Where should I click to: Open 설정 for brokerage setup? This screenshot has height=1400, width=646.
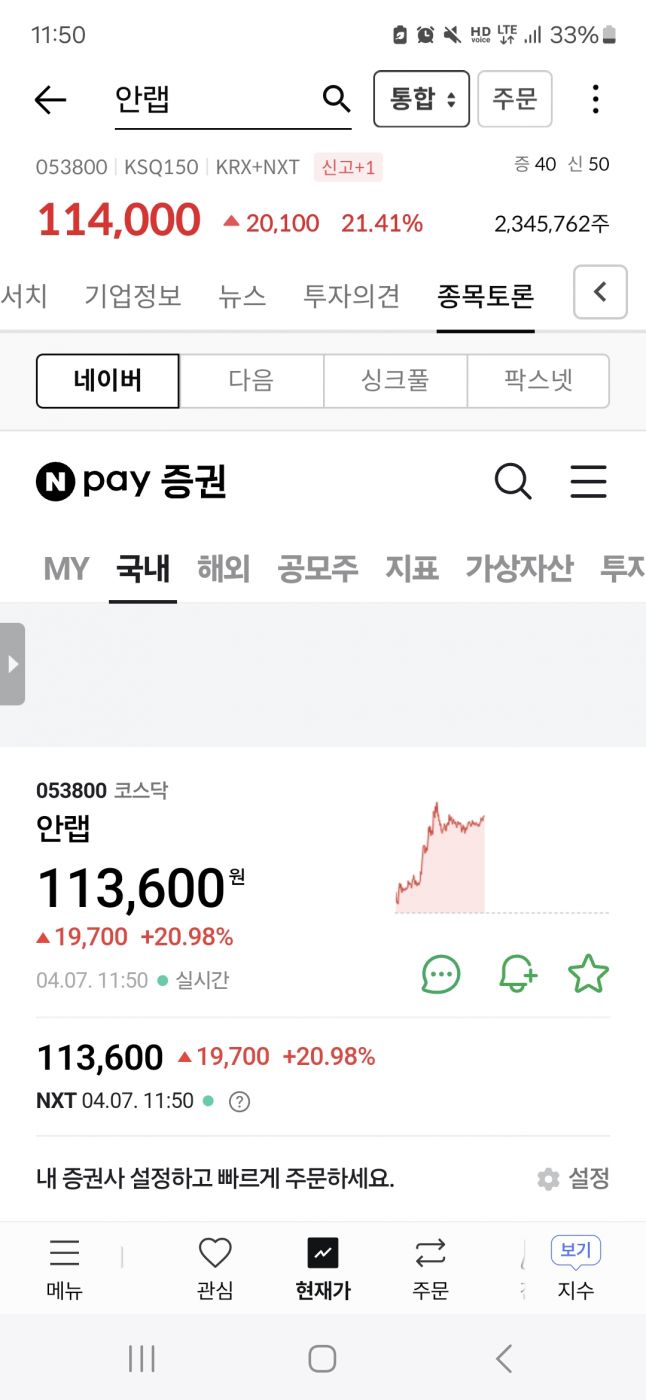click(x=573, y=1179)
